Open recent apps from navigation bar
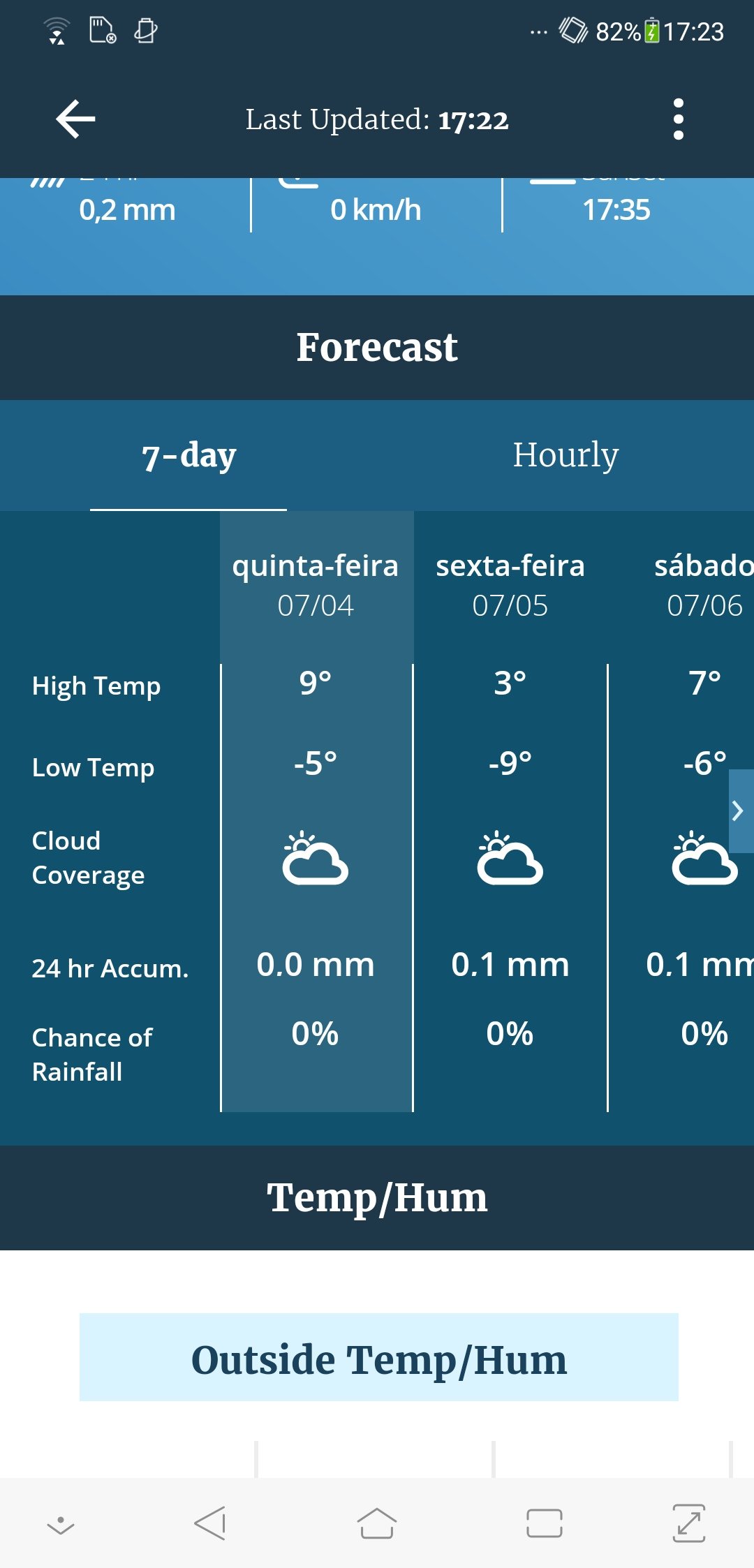The height and width of the screenshot is (1568, 754). 545,1523
